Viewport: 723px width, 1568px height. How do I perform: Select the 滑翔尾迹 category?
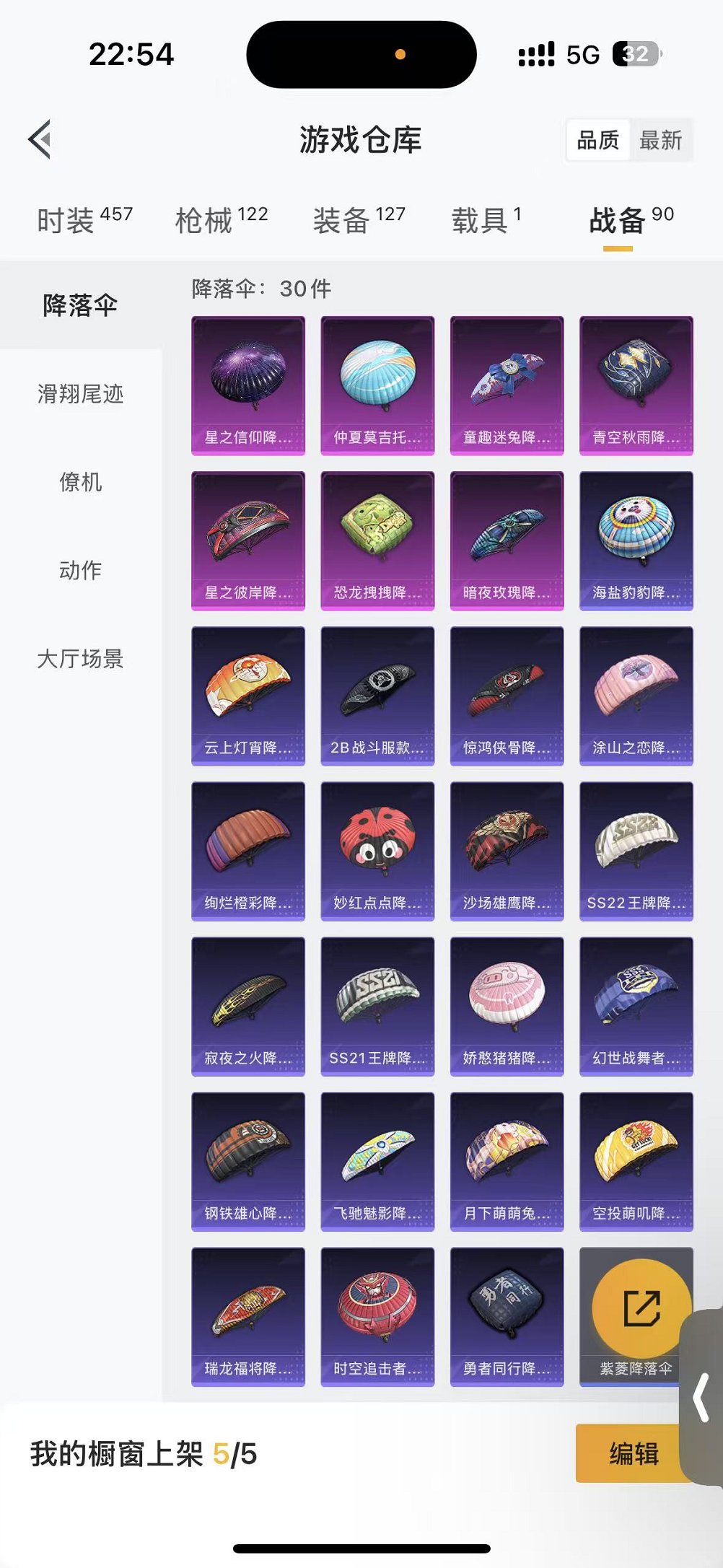pyautogui.click(x=80, y=394)
